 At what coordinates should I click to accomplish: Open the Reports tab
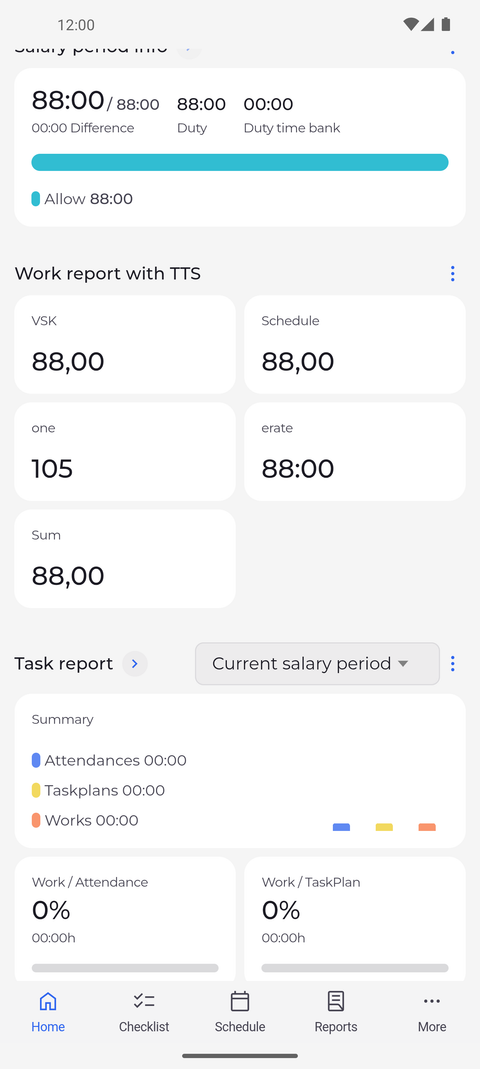click(x=335, y=1012)
